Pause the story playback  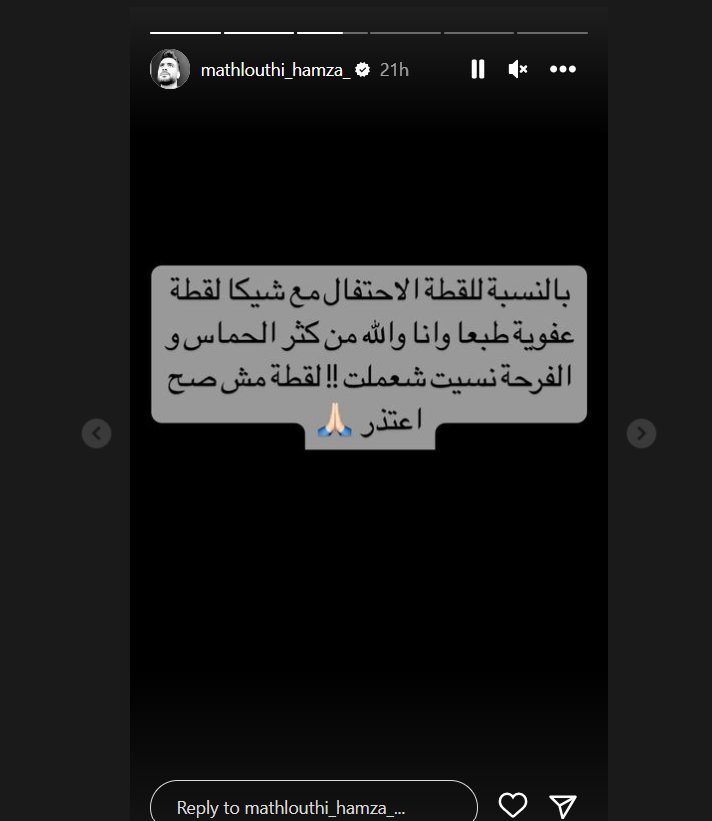pyautogui.click(x=478, y=69)
